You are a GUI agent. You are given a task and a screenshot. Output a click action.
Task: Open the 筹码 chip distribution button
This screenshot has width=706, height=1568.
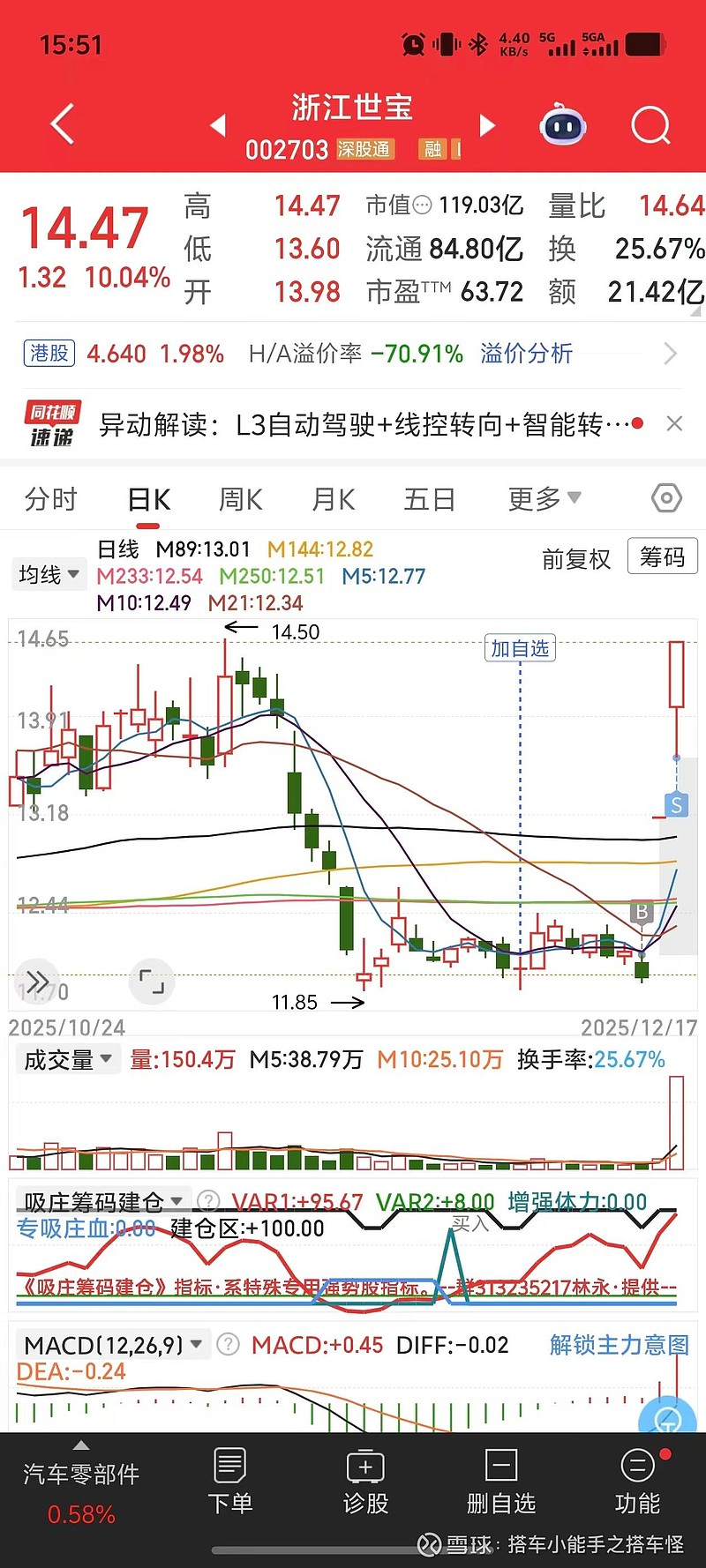click(x=662, y=557)
